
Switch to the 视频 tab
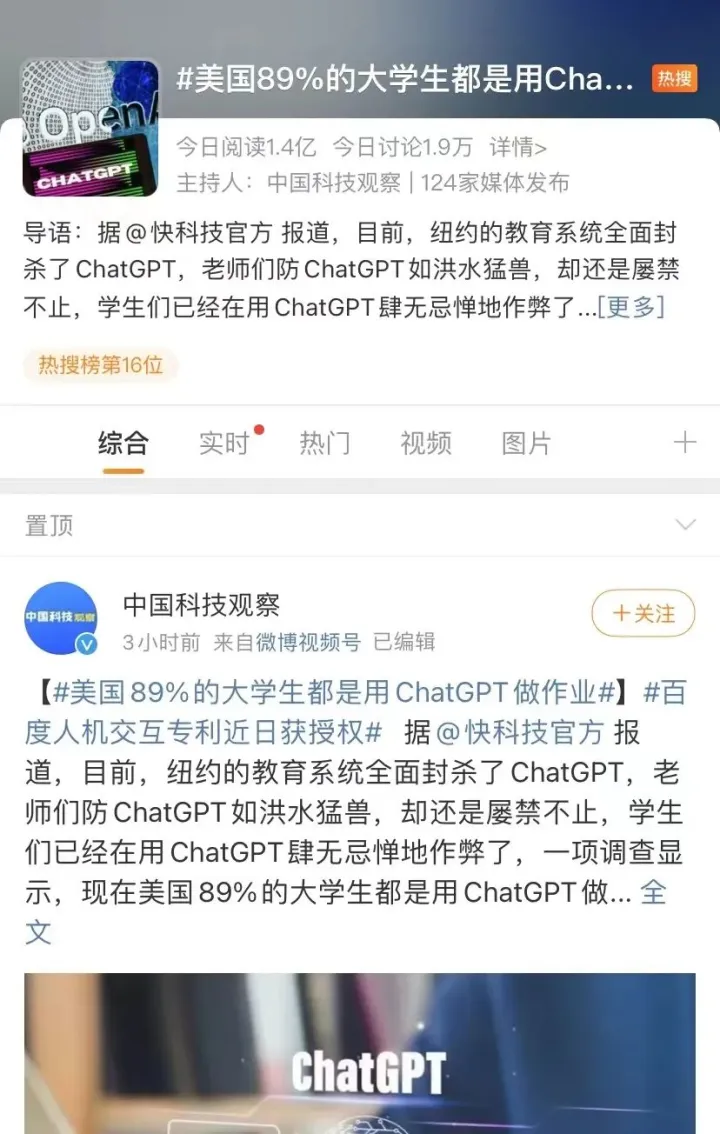[426, 443]
